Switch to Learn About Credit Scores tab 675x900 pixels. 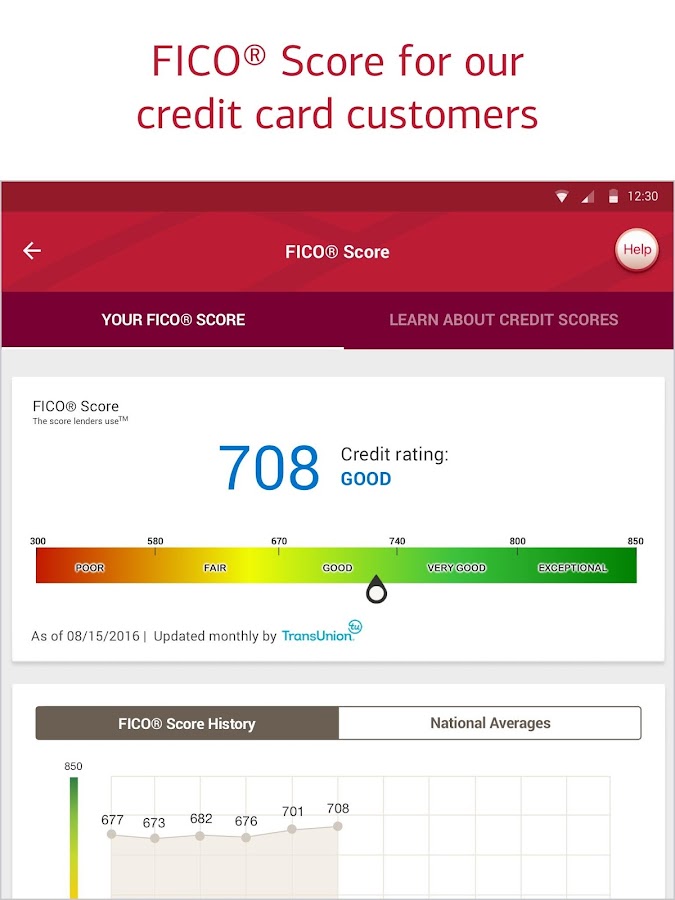coord(503,320)
